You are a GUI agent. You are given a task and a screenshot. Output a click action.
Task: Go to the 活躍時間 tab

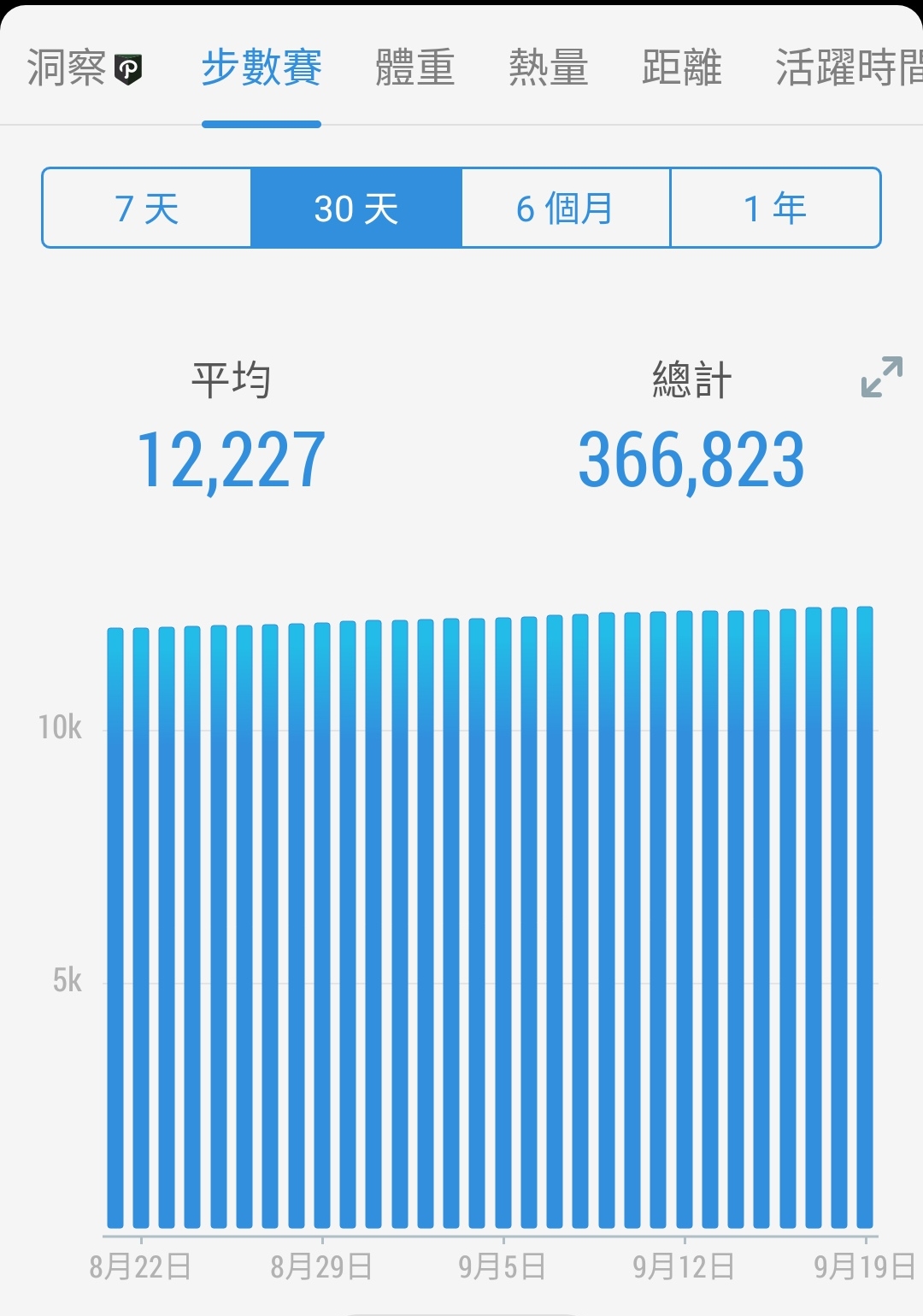[846, 68]
